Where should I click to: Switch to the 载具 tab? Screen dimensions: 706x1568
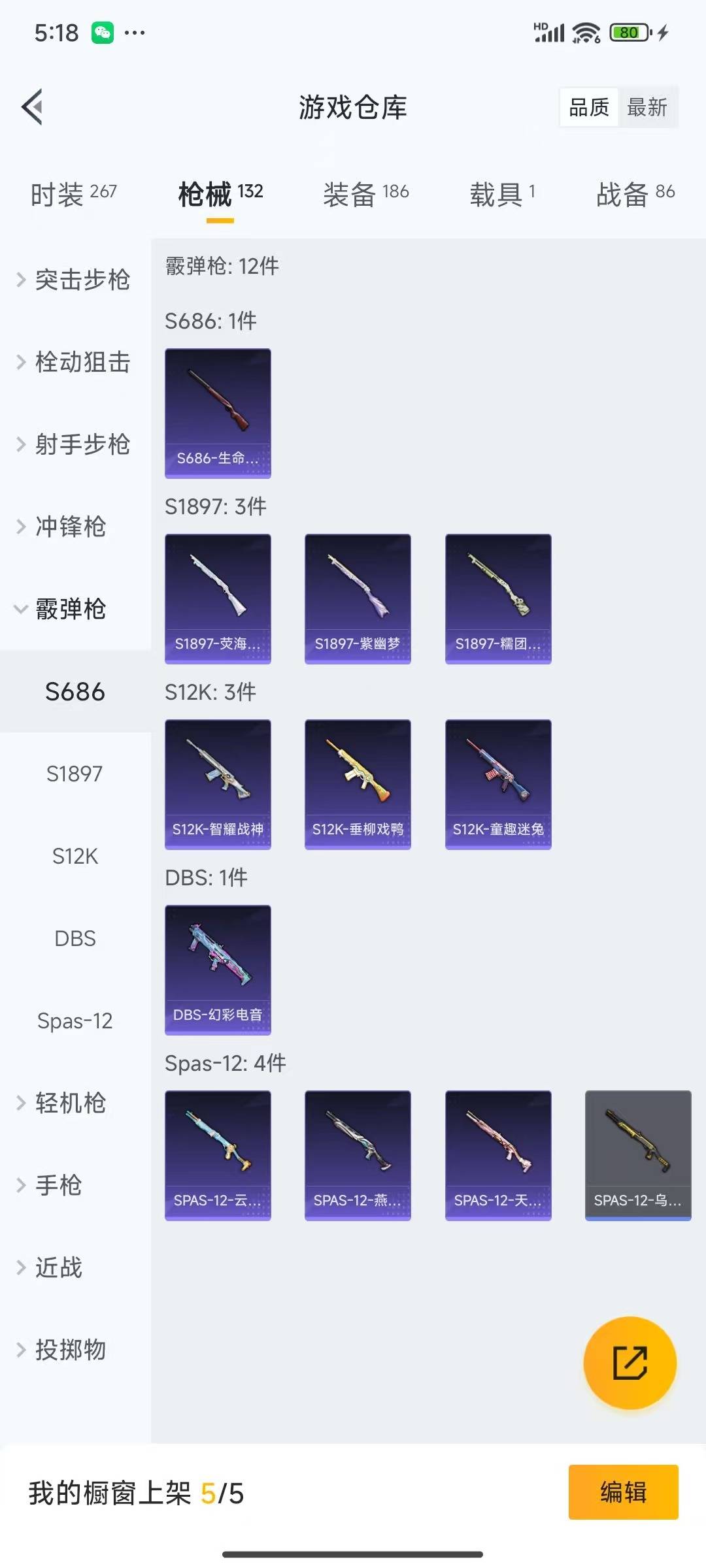tap(502, 194)
